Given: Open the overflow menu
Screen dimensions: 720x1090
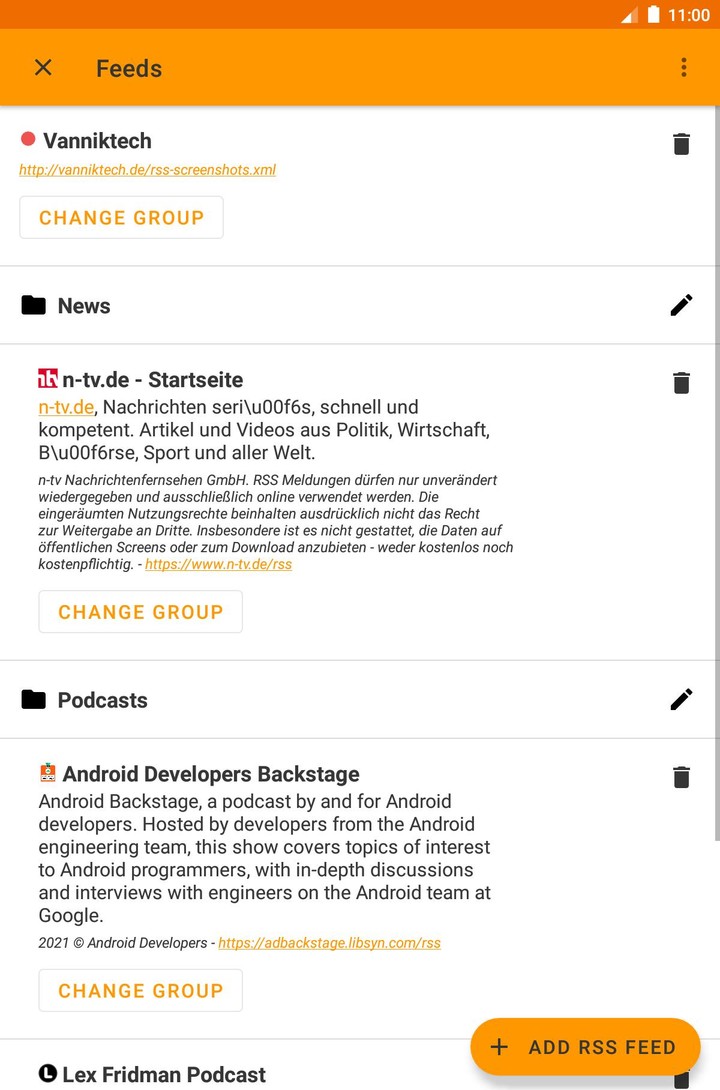Looking at the screenshot, I should tap(684, 68).
